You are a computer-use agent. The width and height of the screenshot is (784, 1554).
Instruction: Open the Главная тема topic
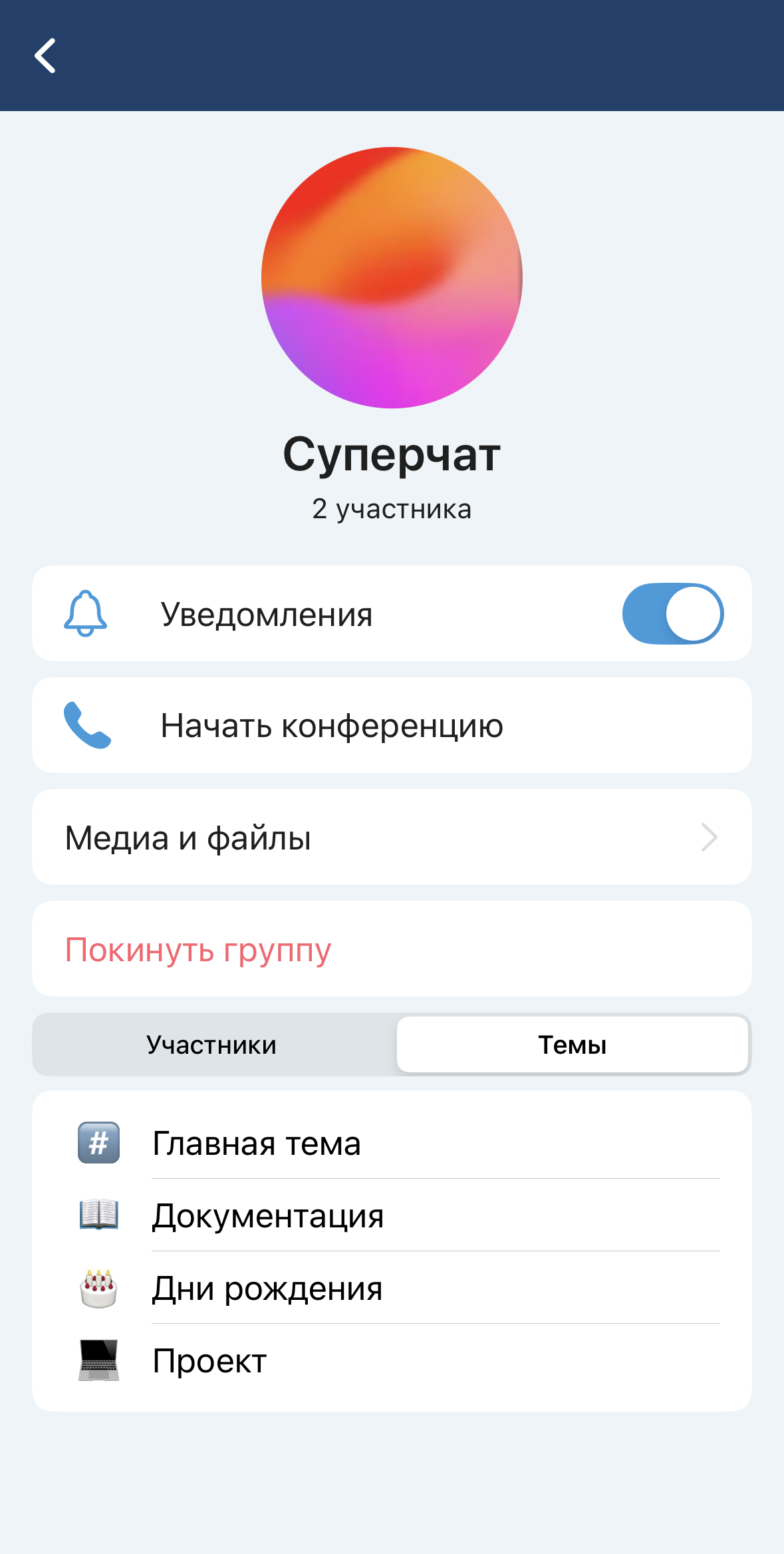(257, 1143)
